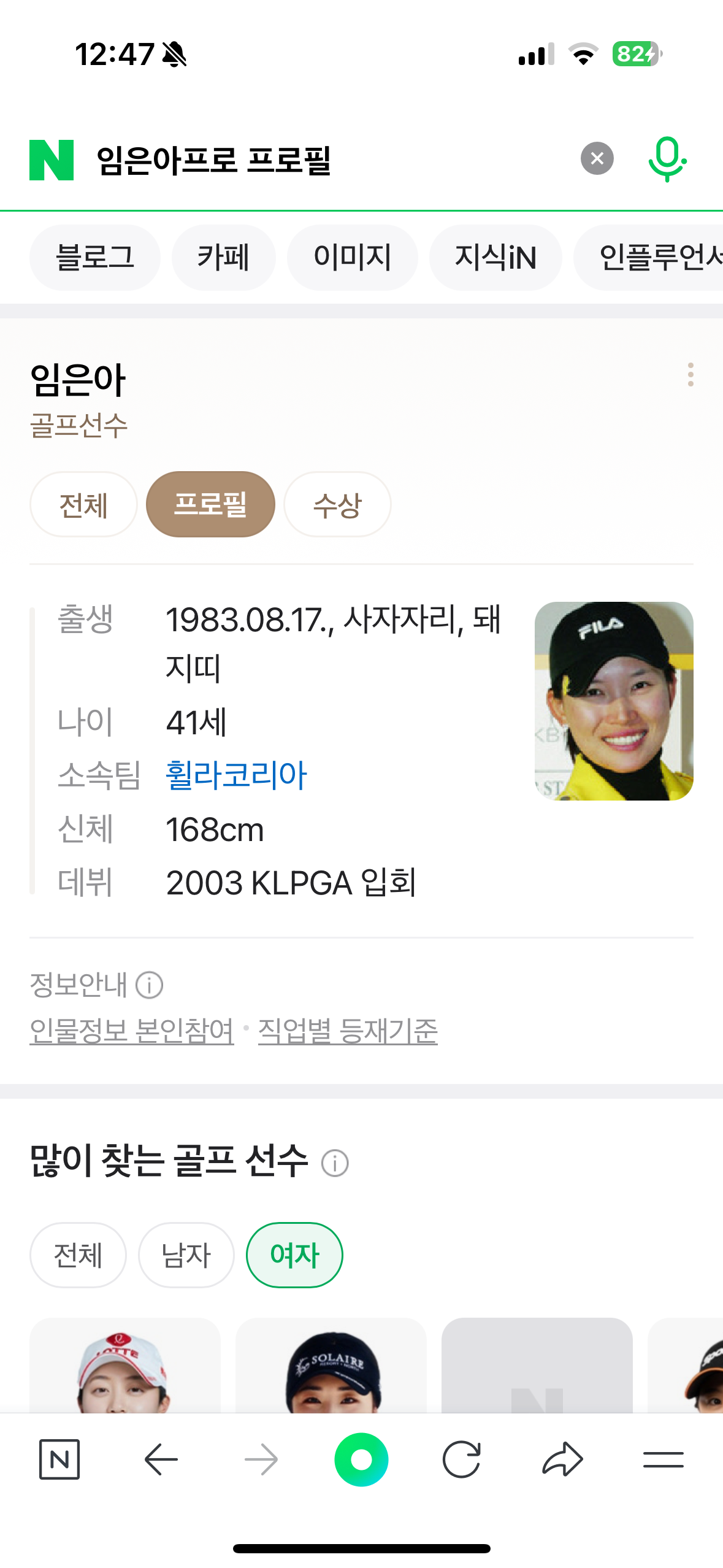
Task: Open the 인물정보 본인참여 link
Action: coord(132,1031)
